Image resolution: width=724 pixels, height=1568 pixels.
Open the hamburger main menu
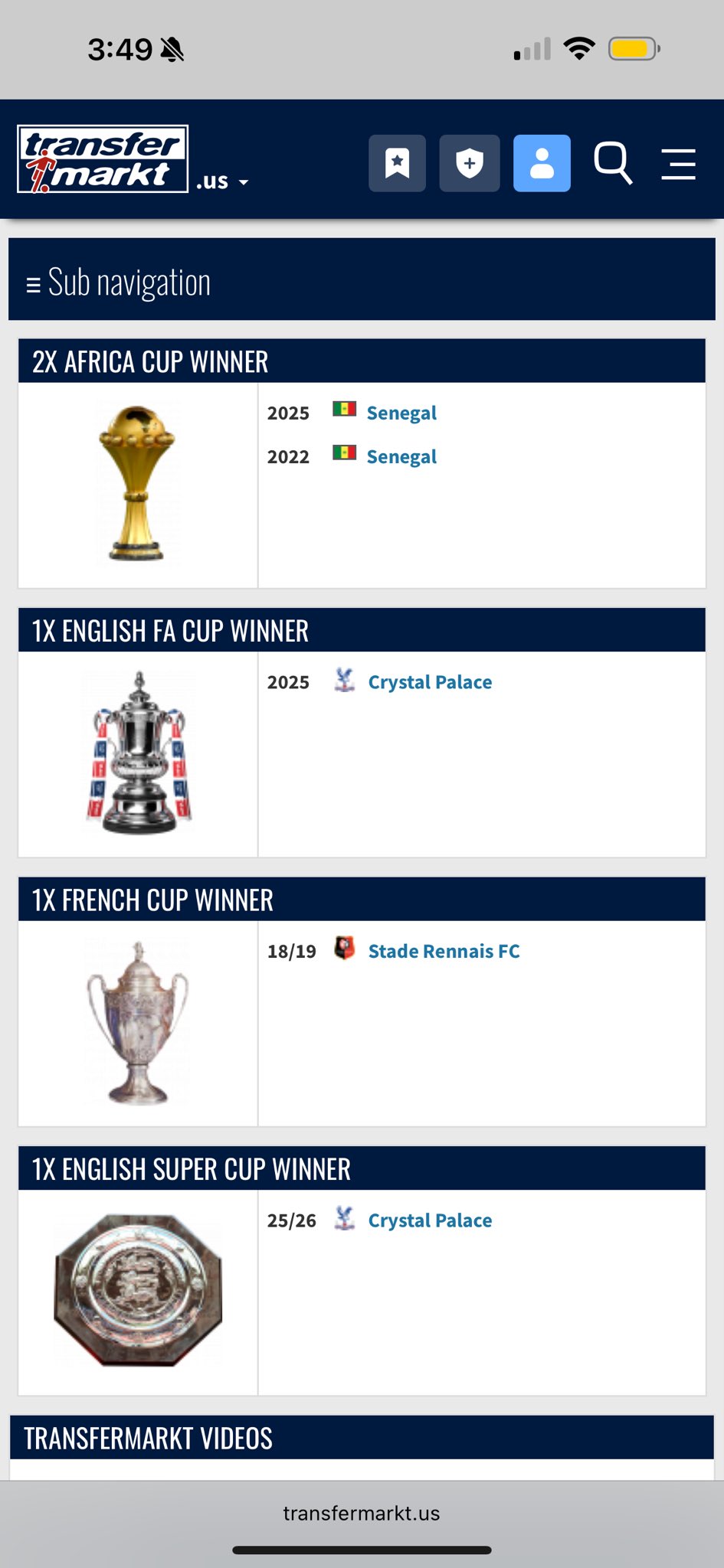tap(678, 164)
